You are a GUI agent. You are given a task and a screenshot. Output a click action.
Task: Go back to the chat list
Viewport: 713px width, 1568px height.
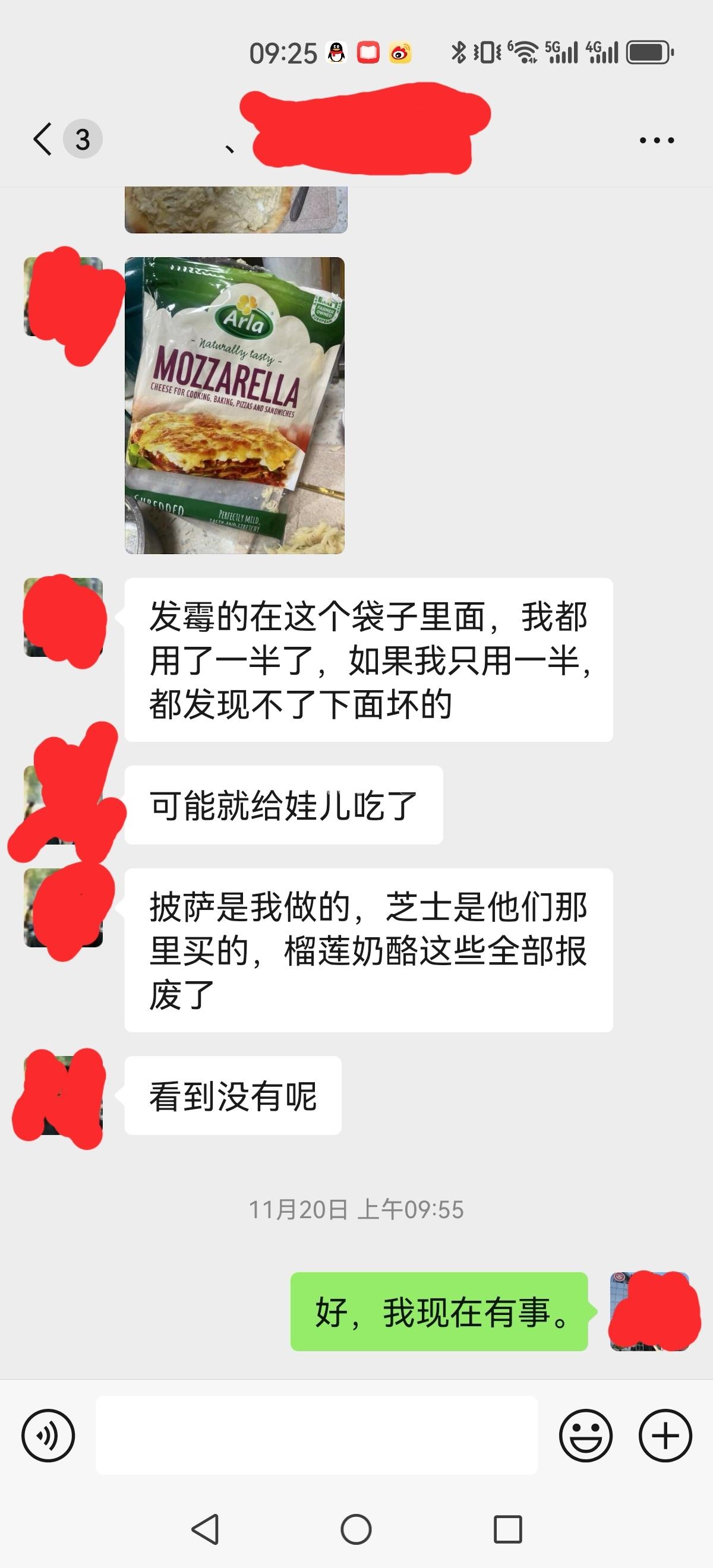43,140
